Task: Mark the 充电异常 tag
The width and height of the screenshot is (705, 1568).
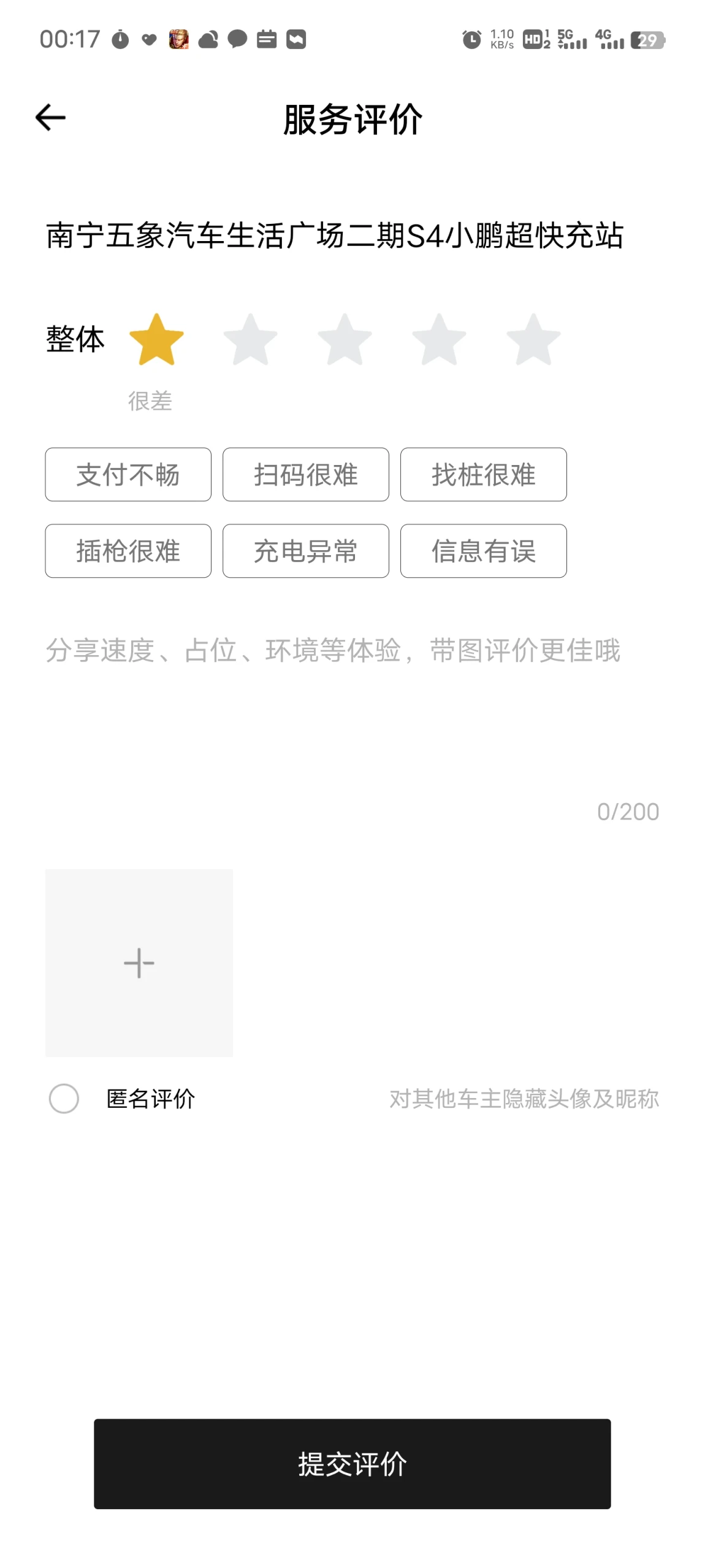Action: click(306, 551)
